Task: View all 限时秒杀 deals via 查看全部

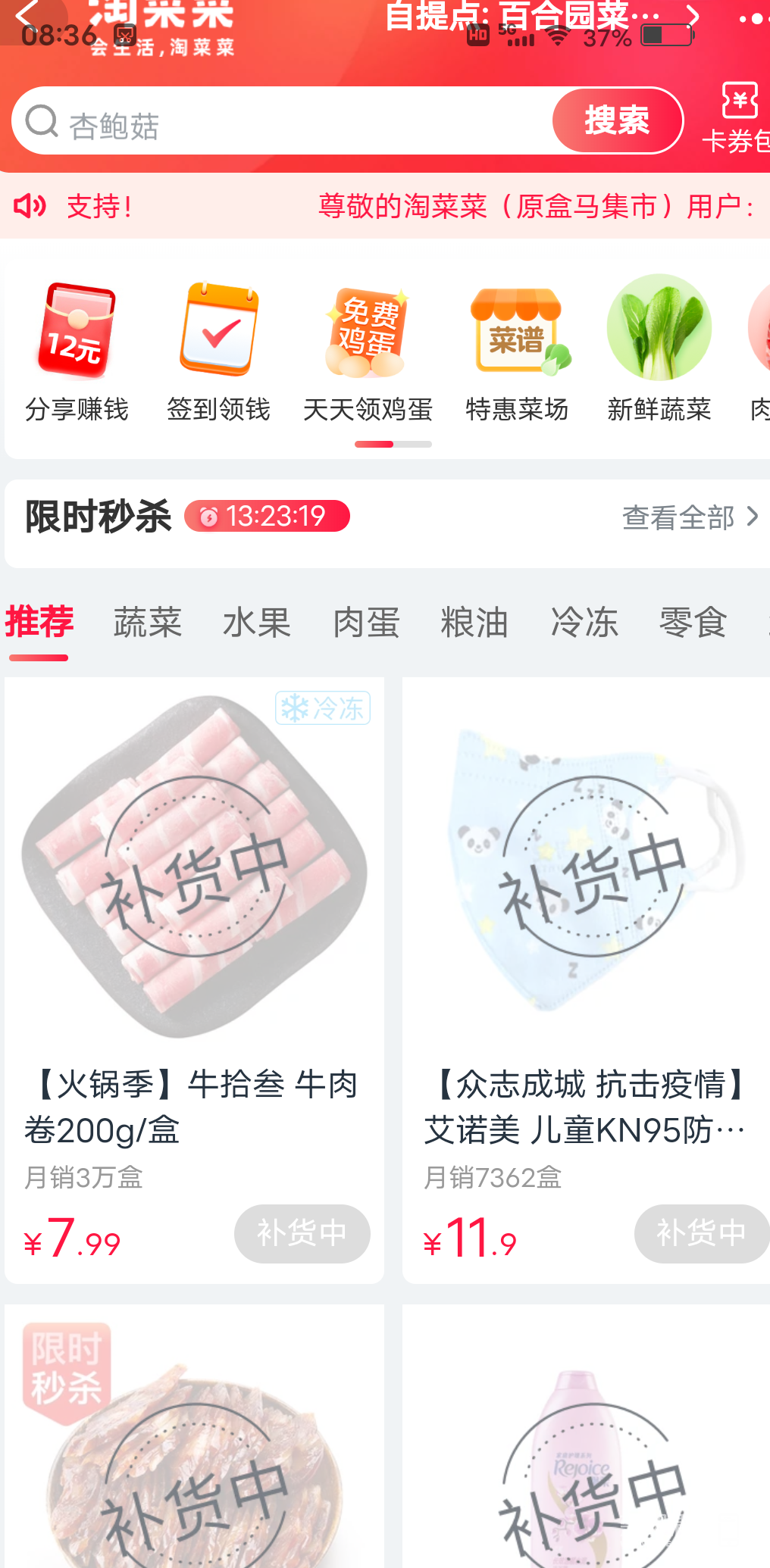Action: coord(690,517)
